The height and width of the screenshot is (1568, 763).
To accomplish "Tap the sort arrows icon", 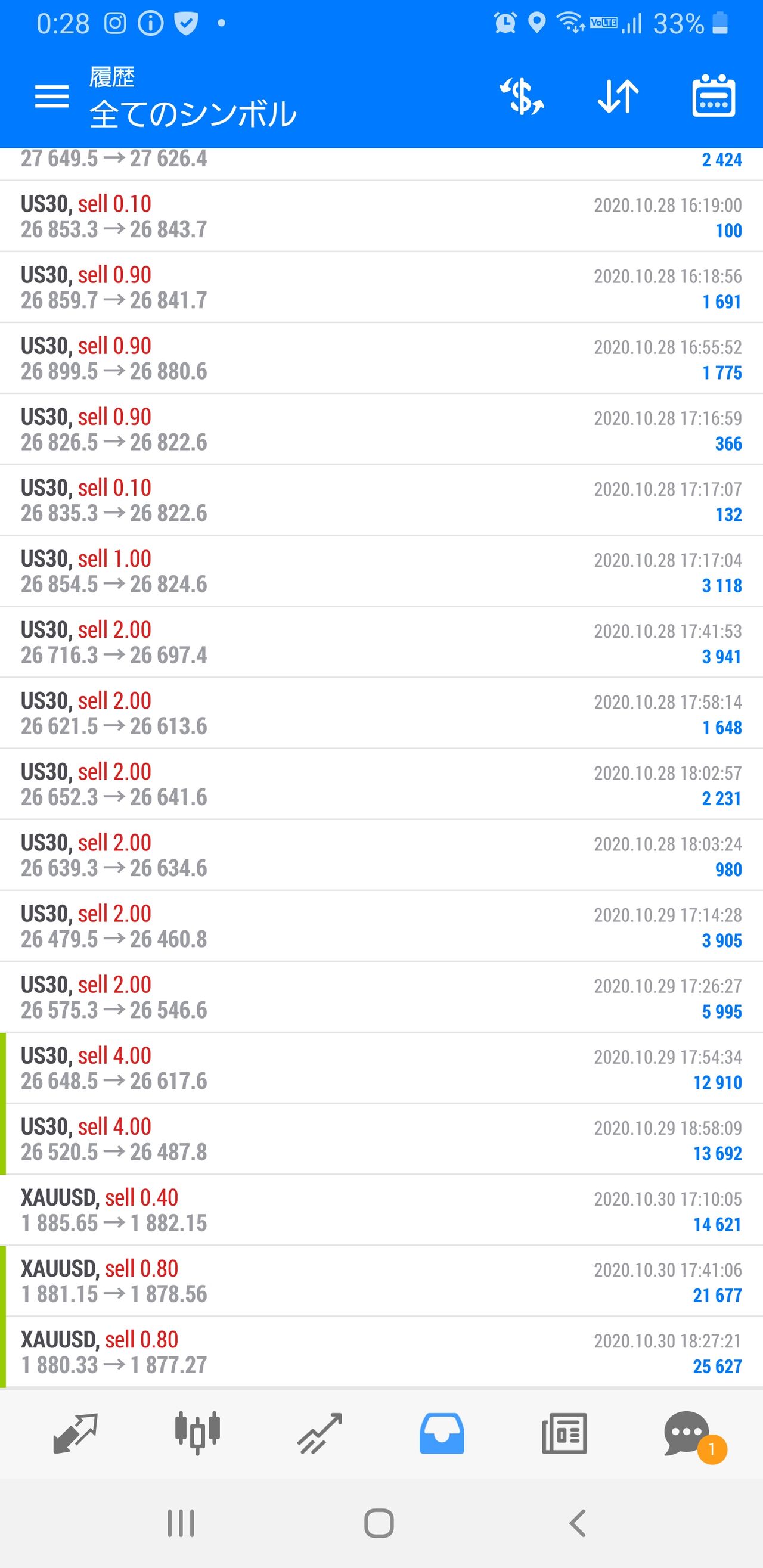I will click(x=618, y=96).
